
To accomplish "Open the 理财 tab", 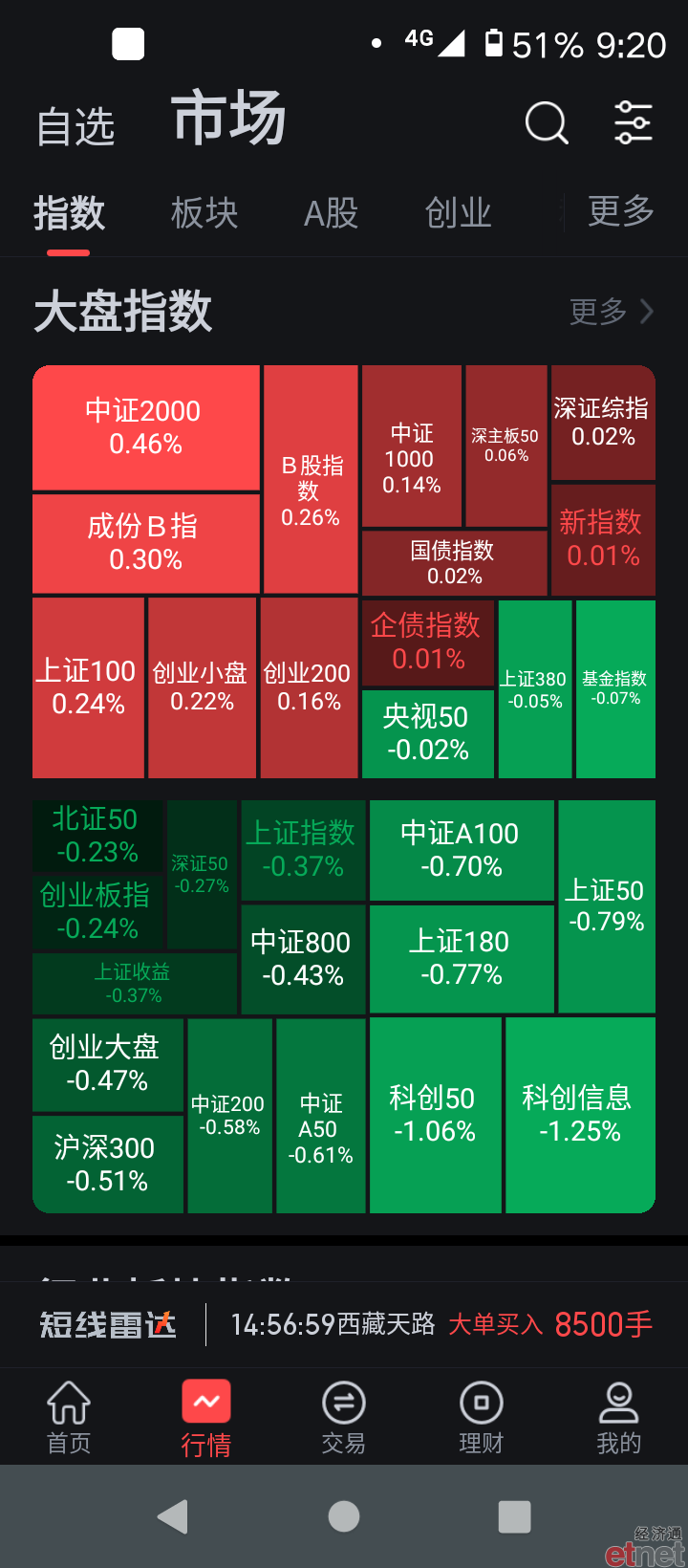I will click(482, 1417).
